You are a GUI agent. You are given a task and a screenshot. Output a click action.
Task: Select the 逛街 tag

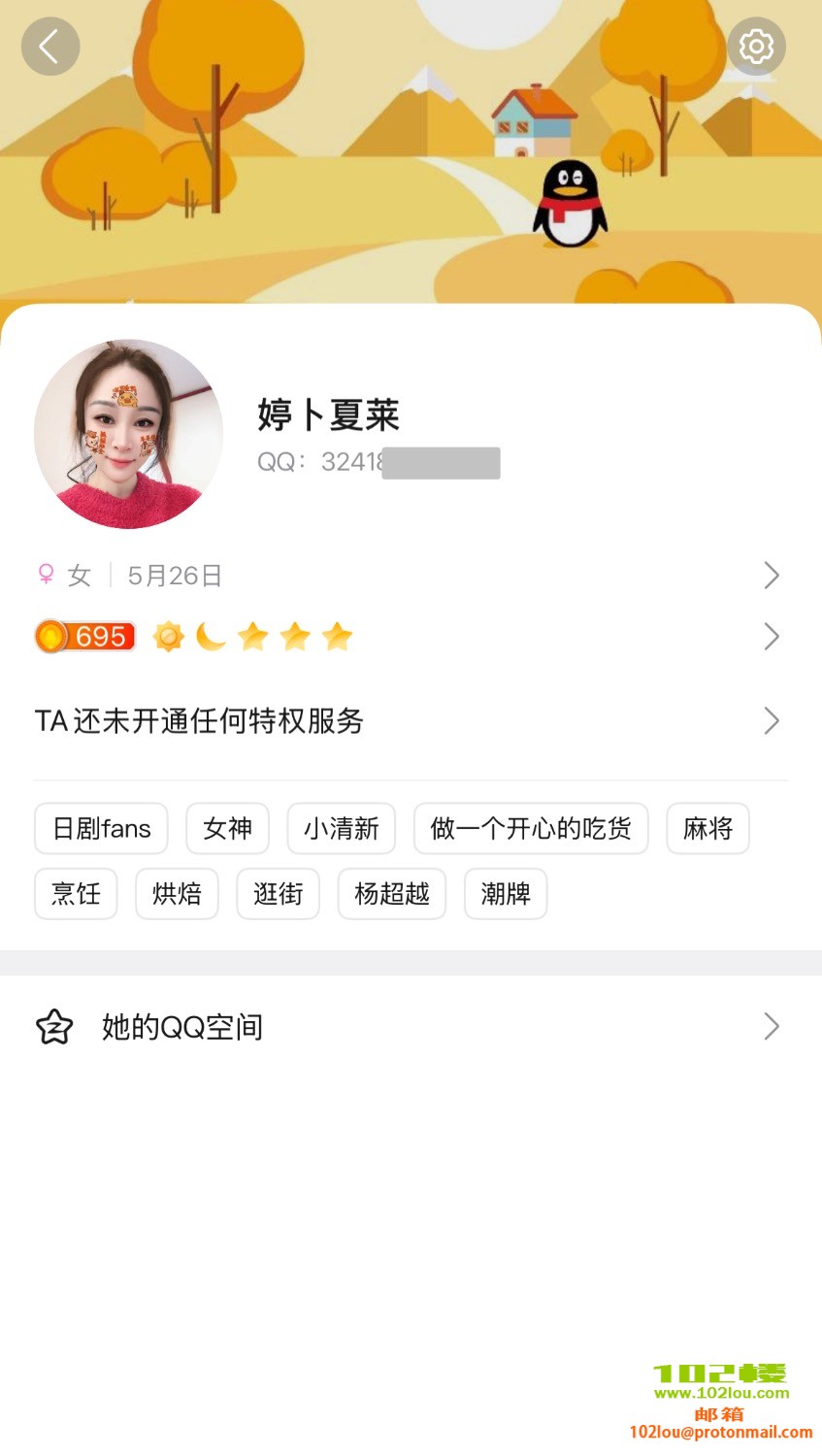coord(278,894)
